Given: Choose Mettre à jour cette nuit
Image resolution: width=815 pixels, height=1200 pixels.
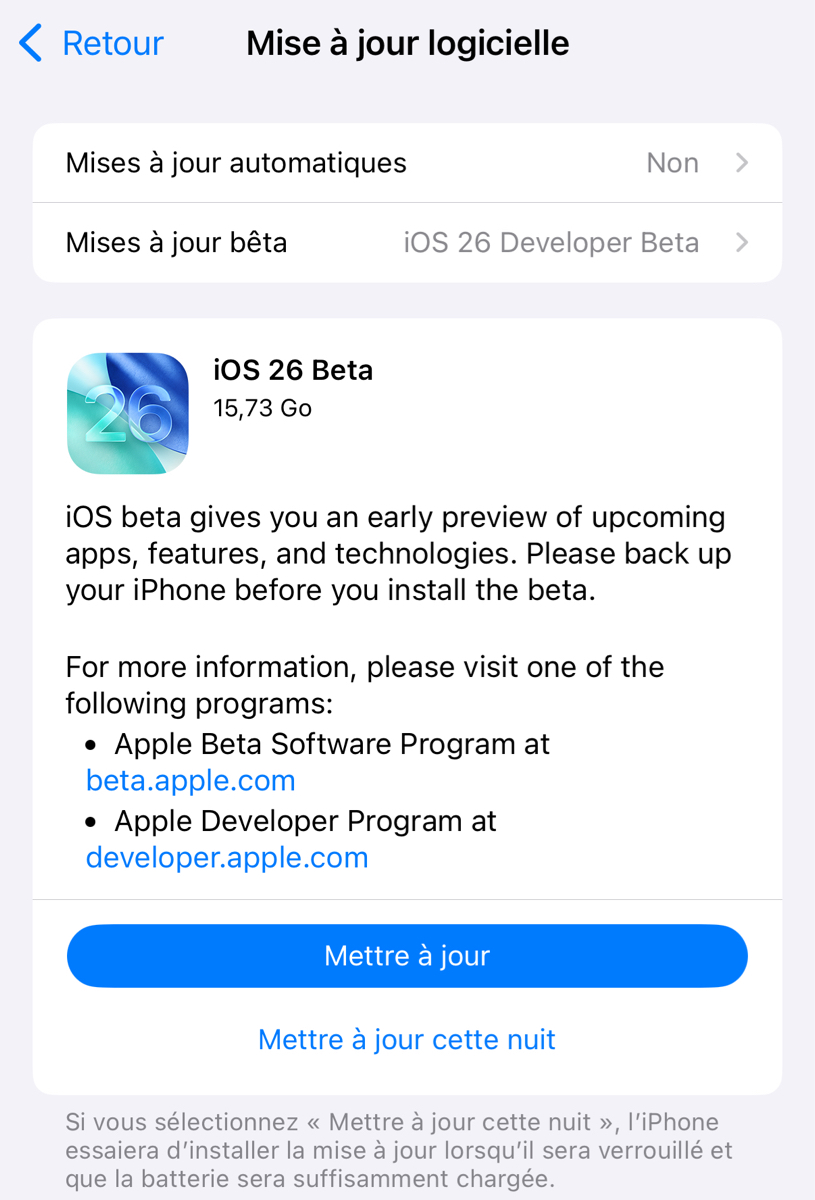Looking at the screenshot, I should click(x=407, y=1040).
